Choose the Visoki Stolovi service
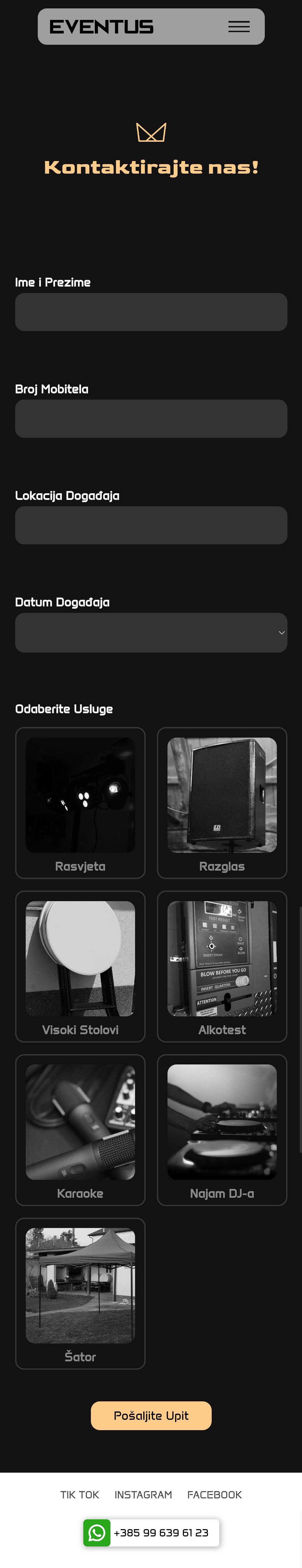The width and height of the screenshot is (302, 1568). coord(80,966)
